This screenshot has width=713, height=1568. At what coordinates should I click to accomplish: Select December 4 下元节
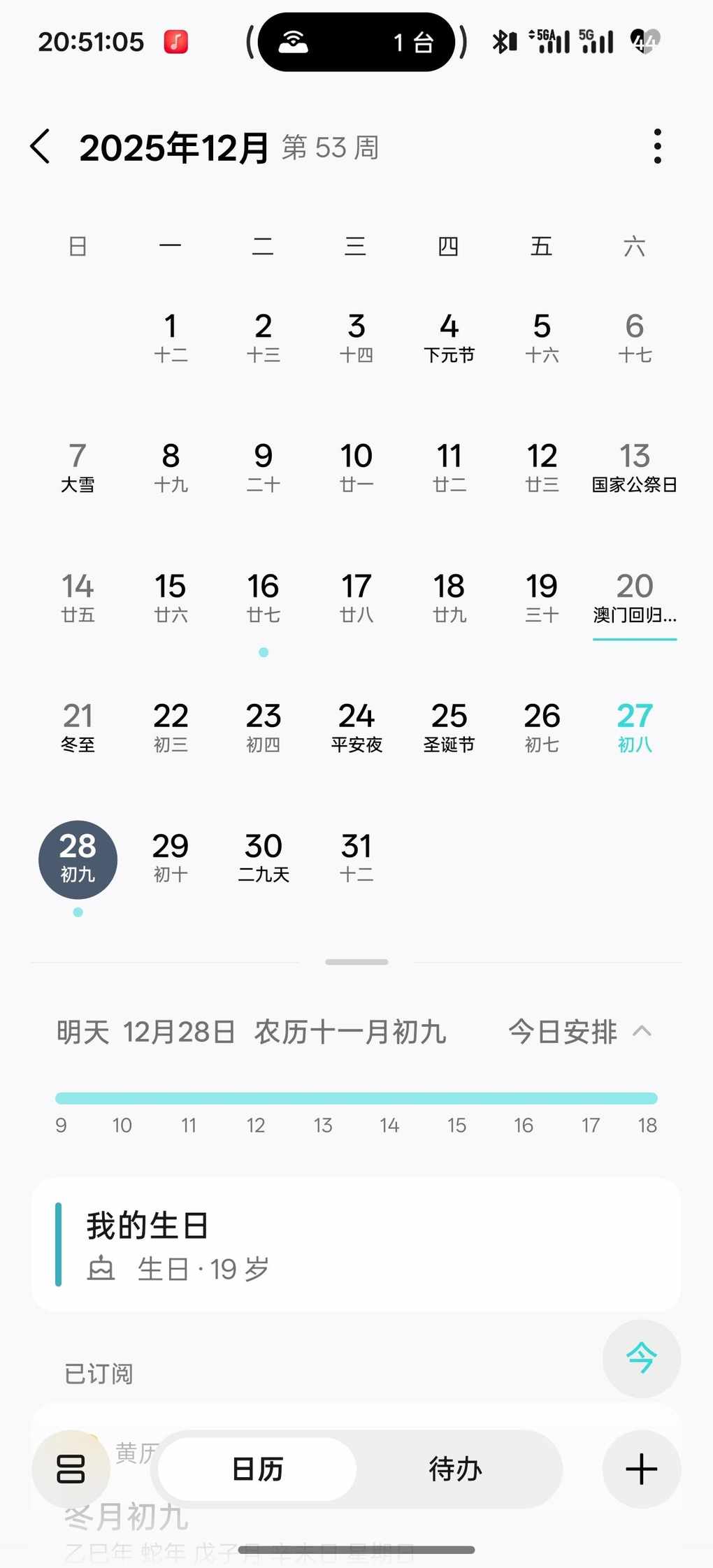(x=449, y=338)
